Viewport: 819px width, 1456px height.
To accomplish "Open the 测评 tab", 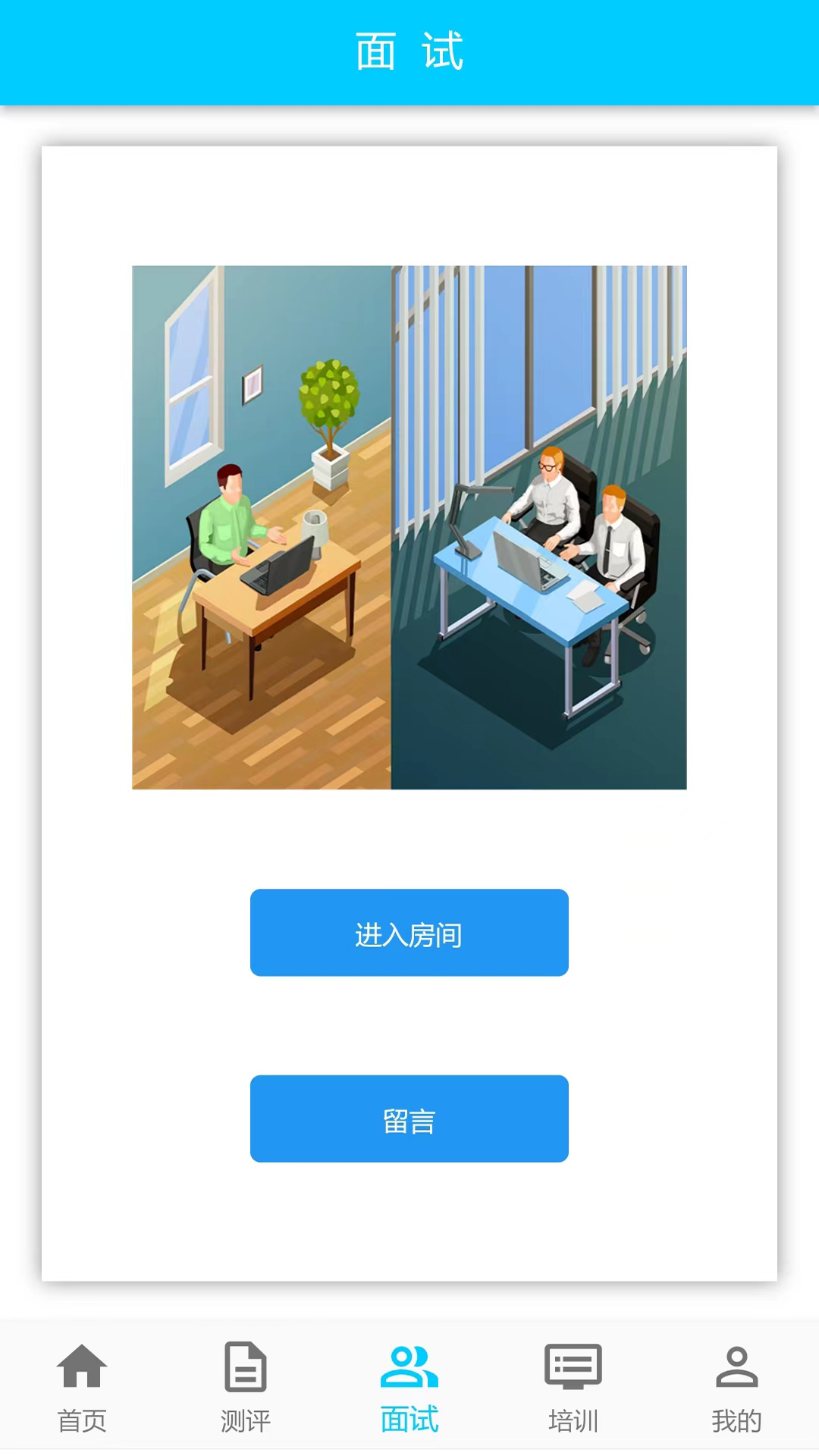I will tap(246, 1386).
